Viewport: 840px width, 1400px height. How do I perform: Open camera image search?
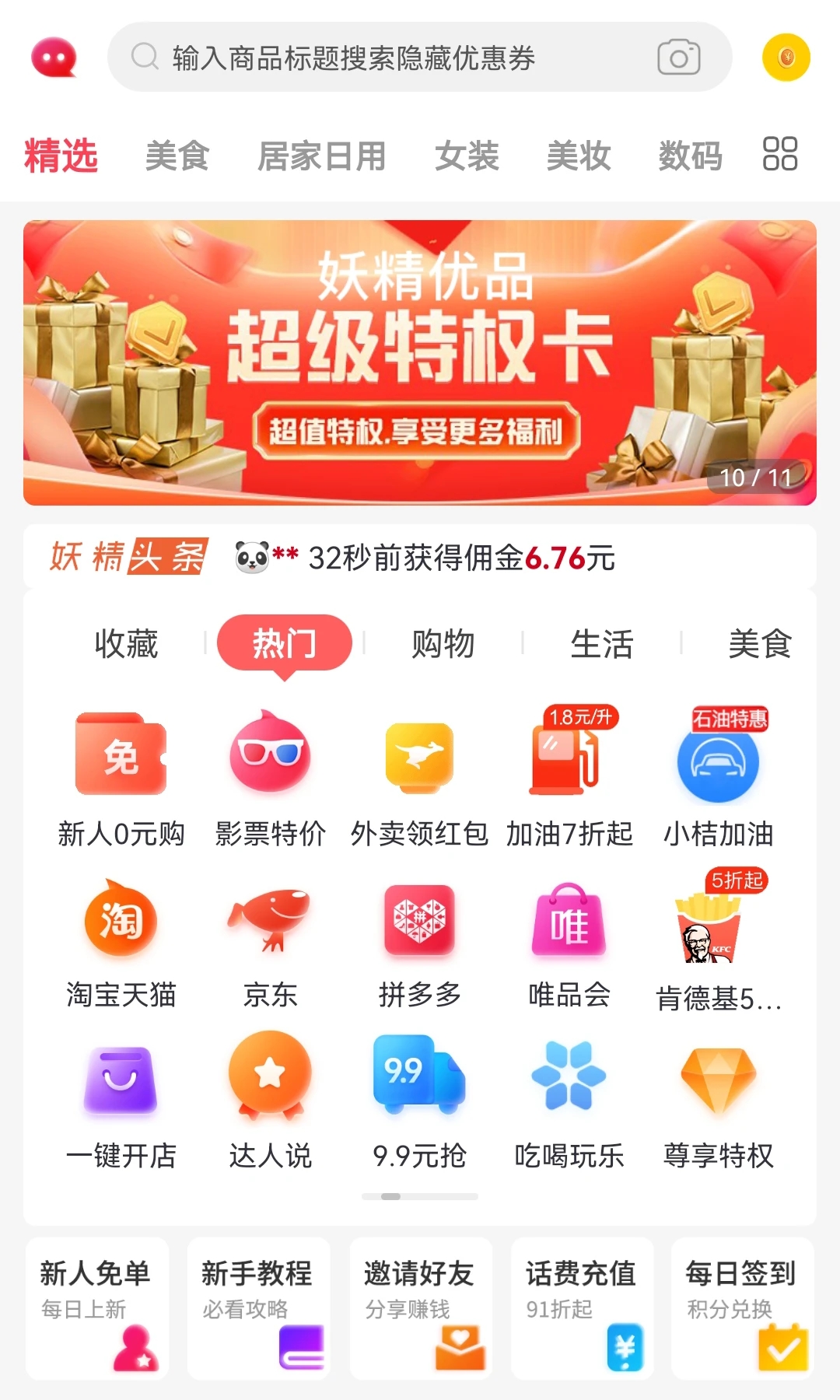point(678,58)
